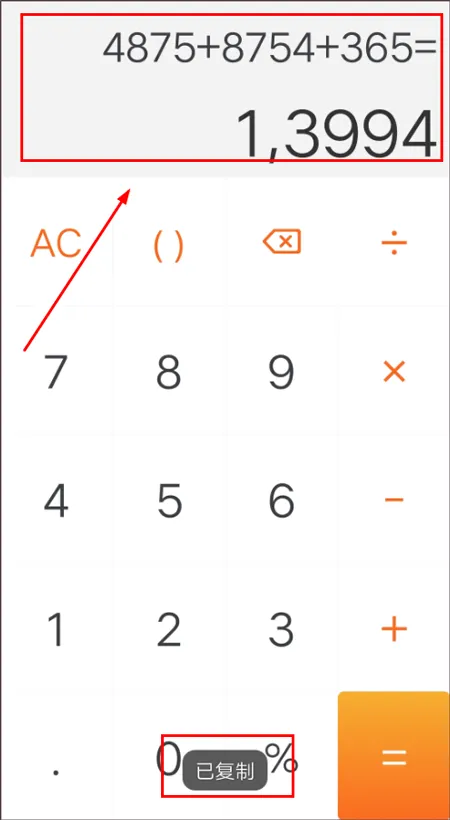Image resolution: width=450 pixels, height=820 pixels.
Task: Choose the multiplication operator
Action: [394, 372]
